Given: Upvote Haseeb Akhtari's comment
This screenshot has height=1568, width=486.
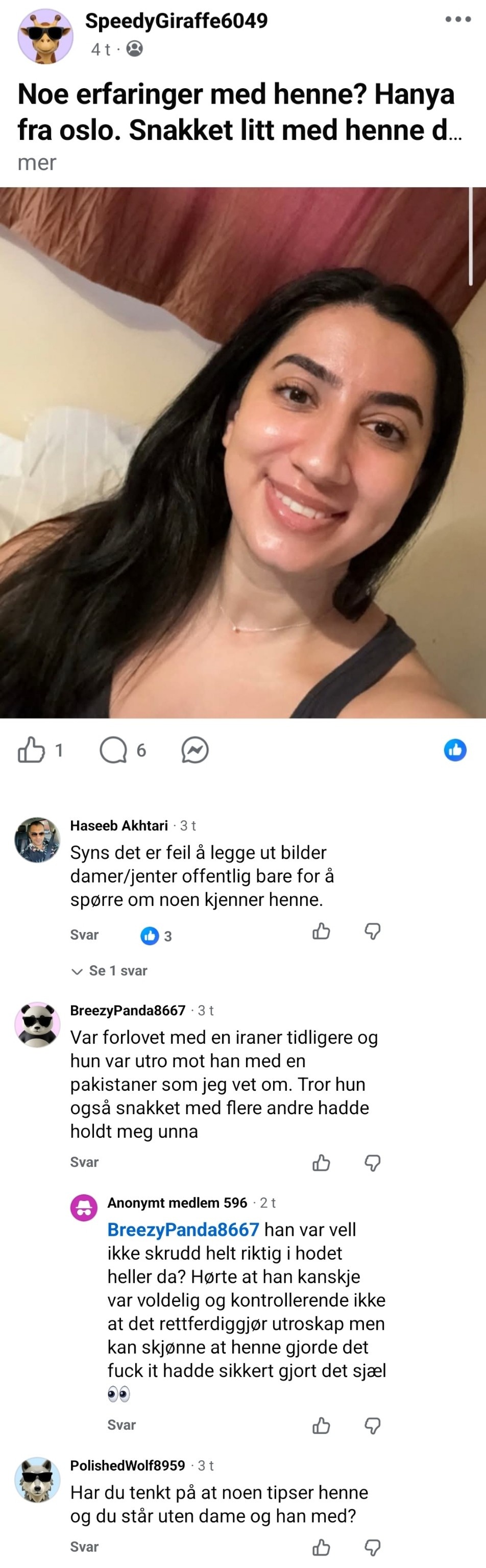Looking at the screenshot, I should [321, 930].
